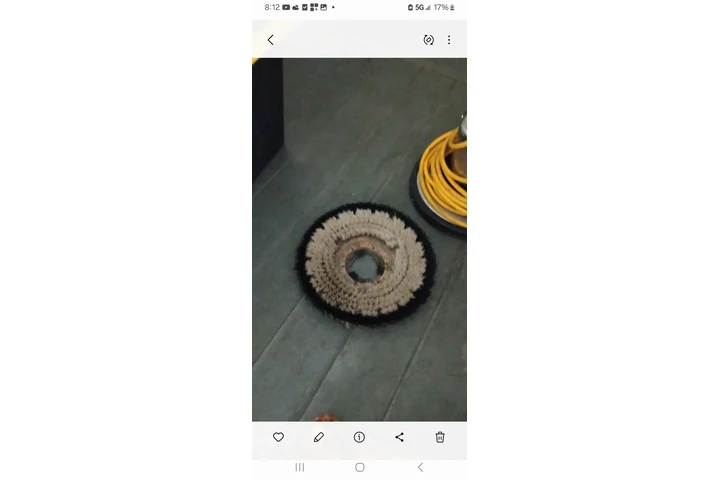The image size is (720, 480).
Task: Go back from the photo viewer
Action: (270, 40)
